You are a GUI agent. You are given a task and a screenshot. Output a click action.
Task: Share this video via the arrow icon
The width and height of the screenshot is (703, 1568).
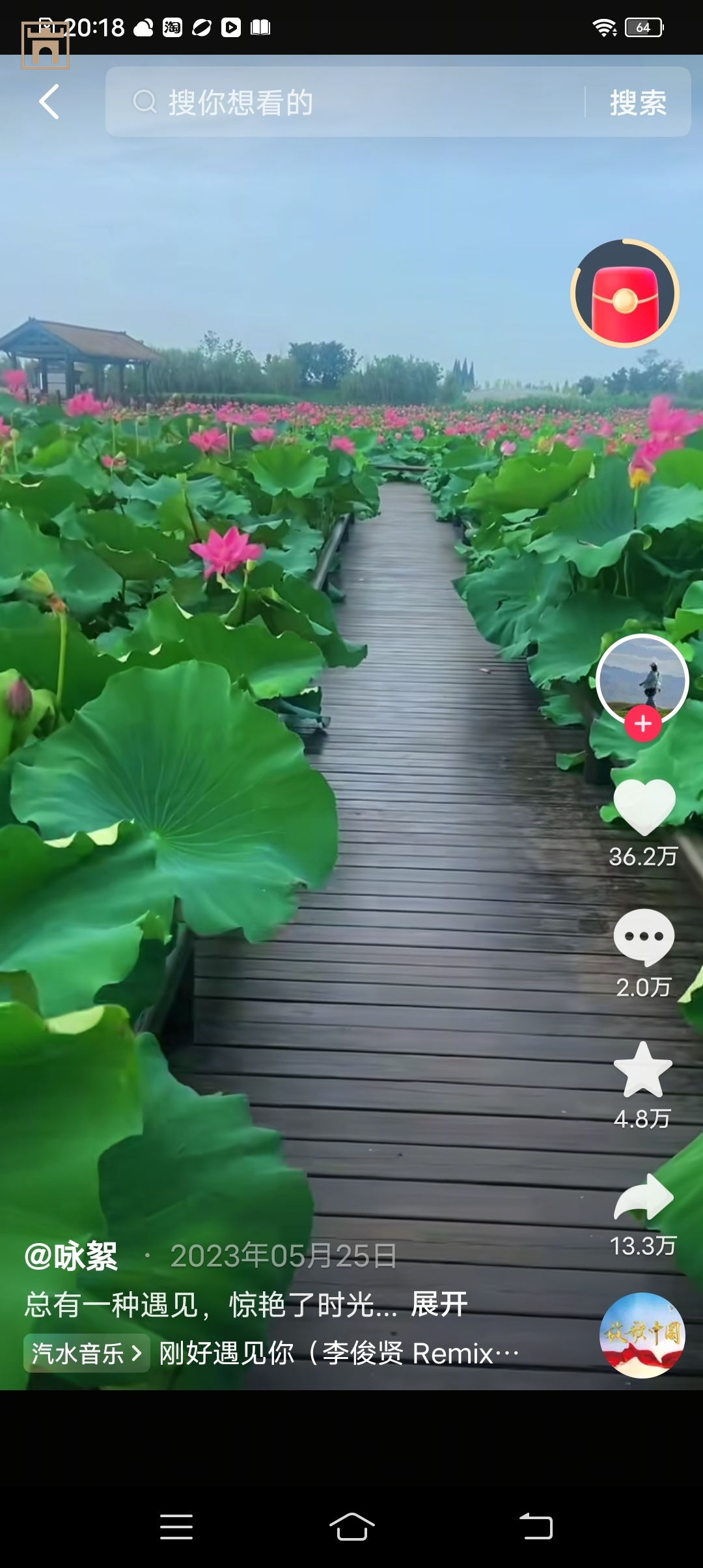643,1197
